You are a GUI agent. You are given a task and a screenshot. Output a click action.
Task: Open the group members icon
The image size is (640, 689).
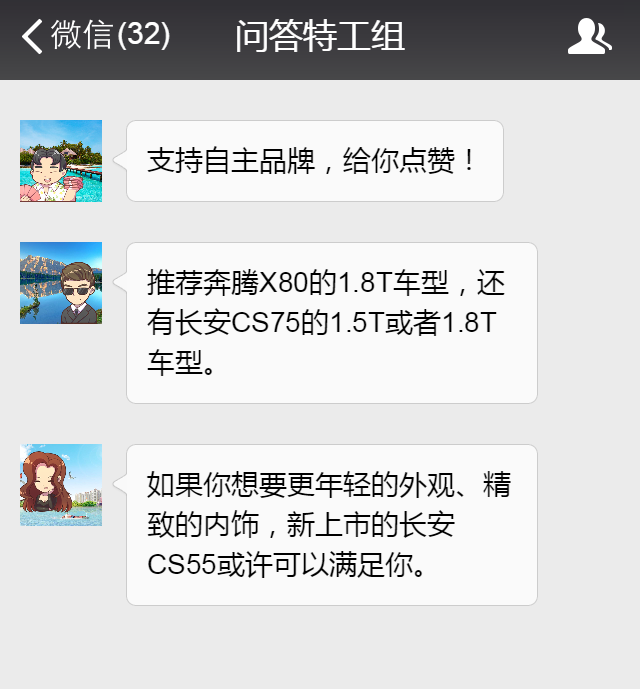(x=589, y=37)
